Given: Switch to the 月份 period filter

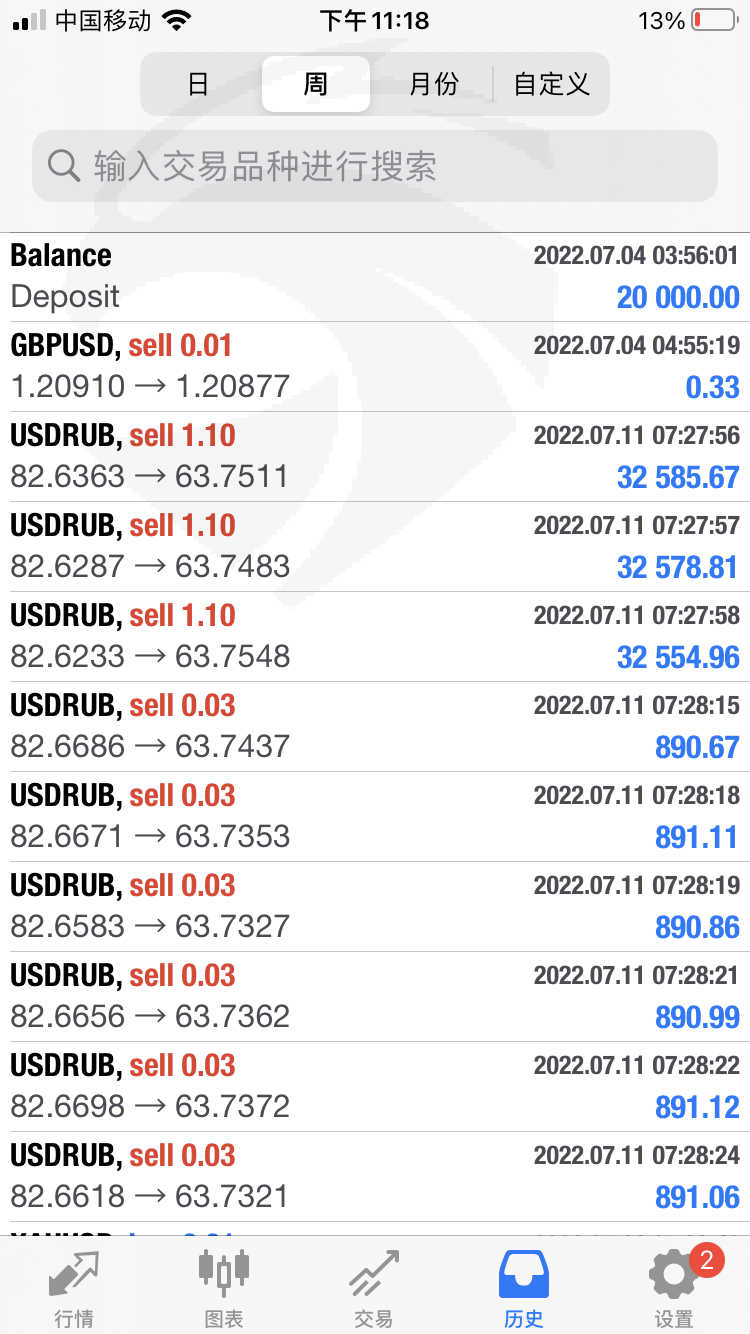Looking at the screenshot, I should (433, 84).
